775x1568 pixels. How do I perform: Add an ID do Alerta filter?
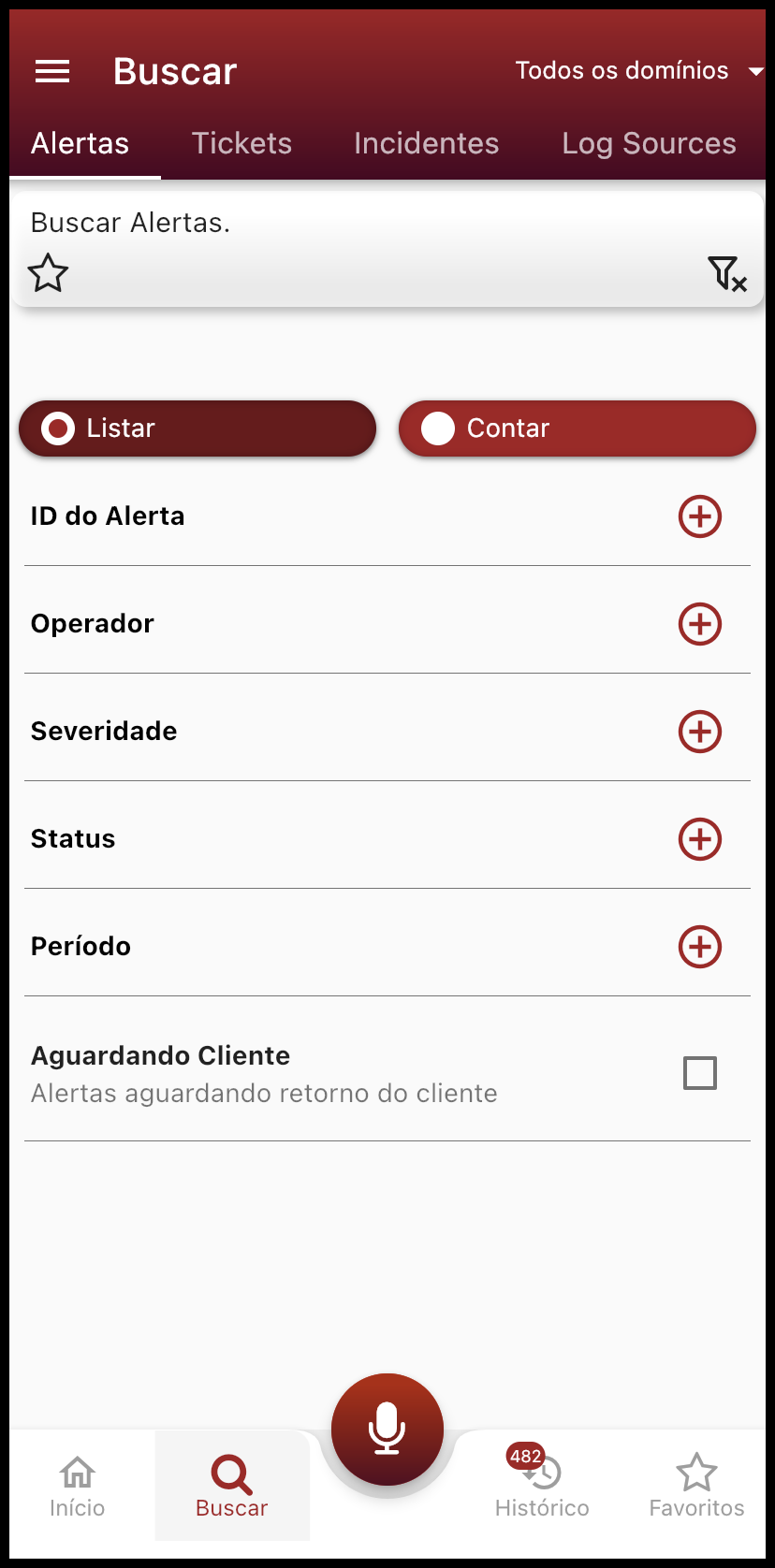coord(700,516)
